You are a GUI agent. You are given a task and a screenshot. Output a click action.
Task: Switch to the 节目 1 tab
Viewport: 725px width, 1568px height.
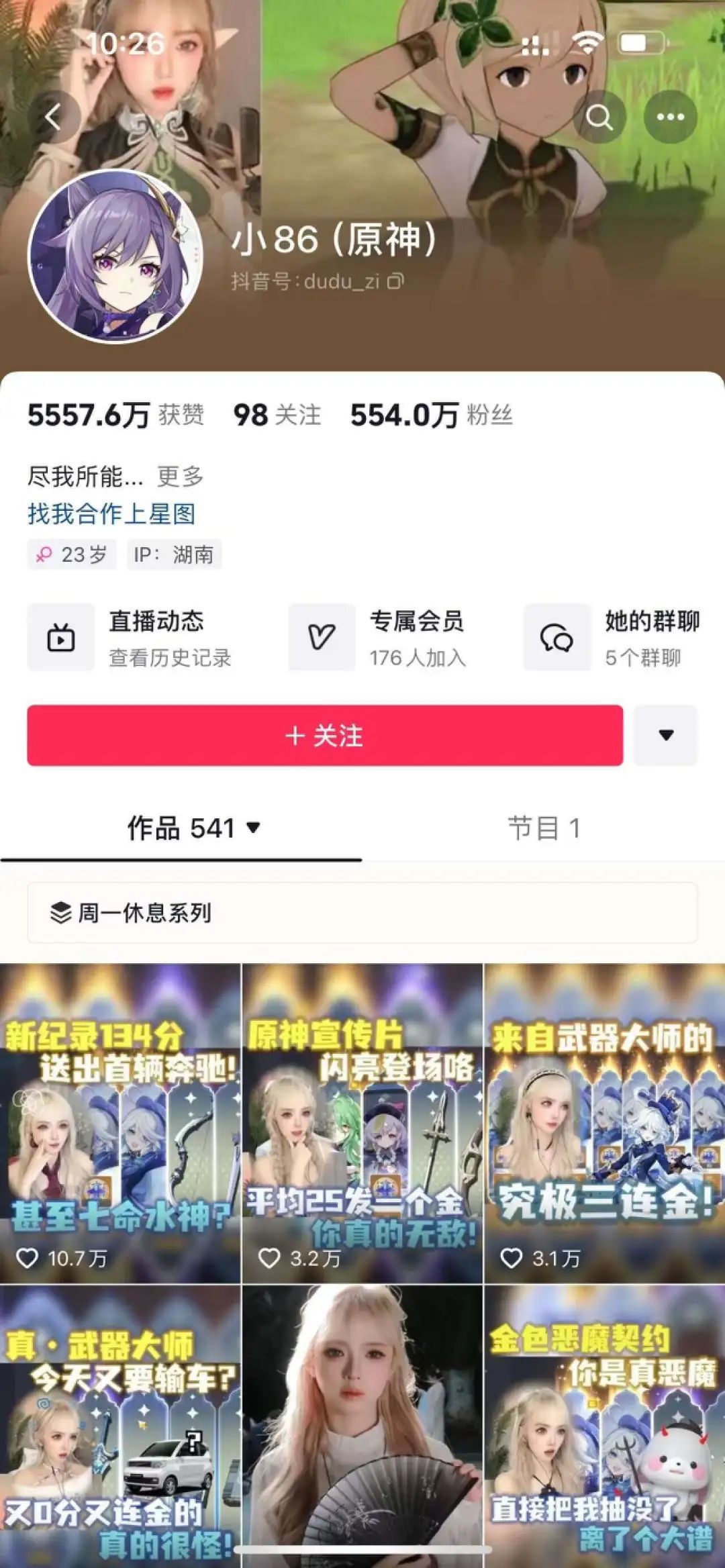tap(544, 828)
